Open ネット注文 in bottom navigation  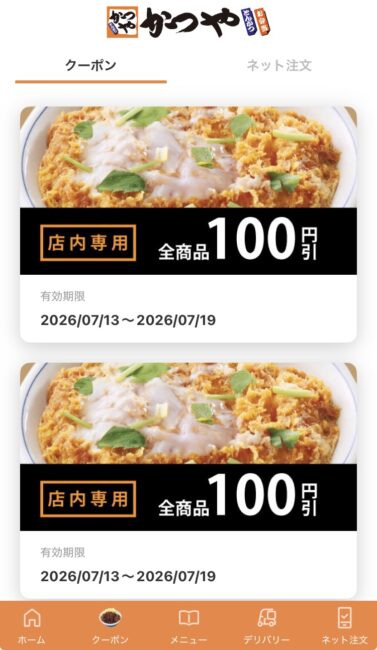pos(345,626)
